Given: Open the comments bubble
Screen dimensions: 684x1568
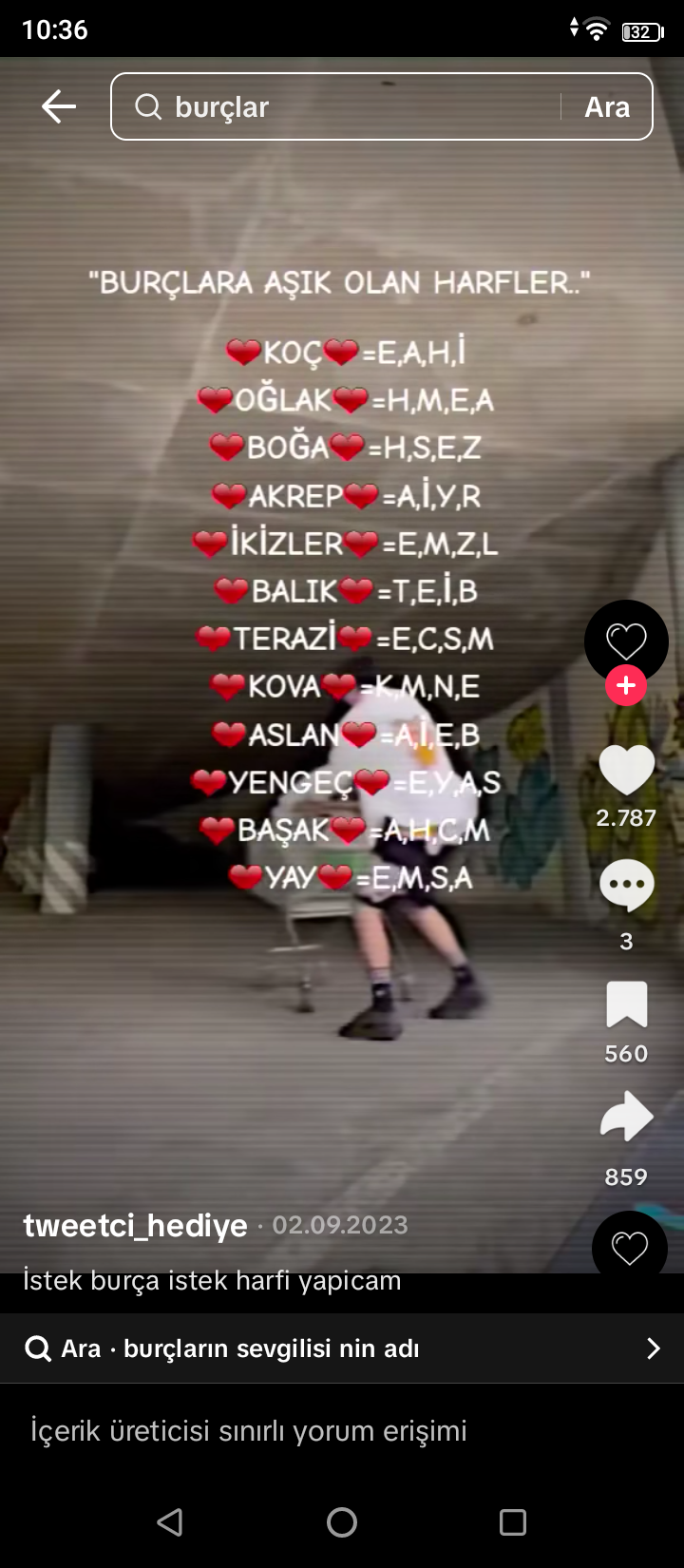Looking at the screenshot, I should pyautogui.click(x=626, y=887).
